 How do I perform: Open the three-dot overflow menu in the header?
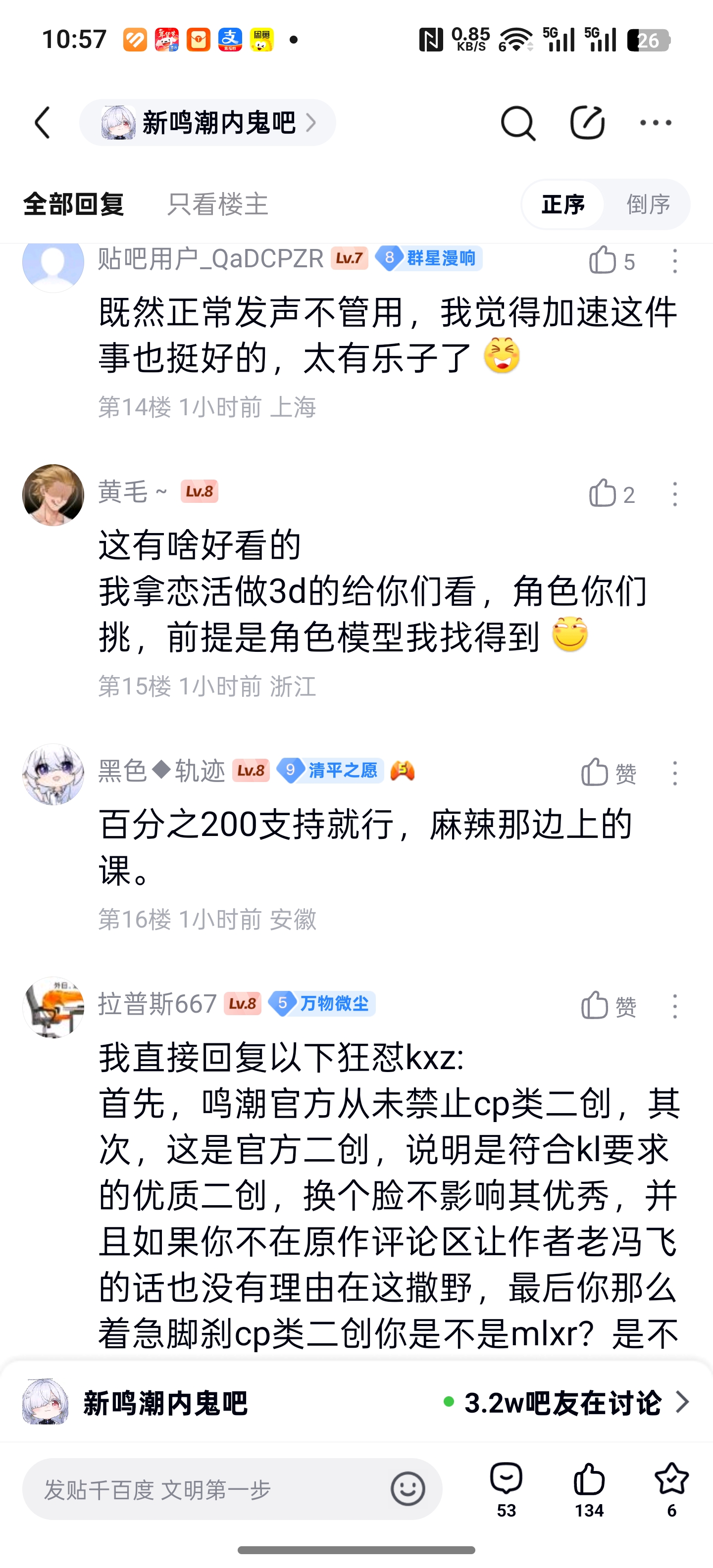click(656, 122)
